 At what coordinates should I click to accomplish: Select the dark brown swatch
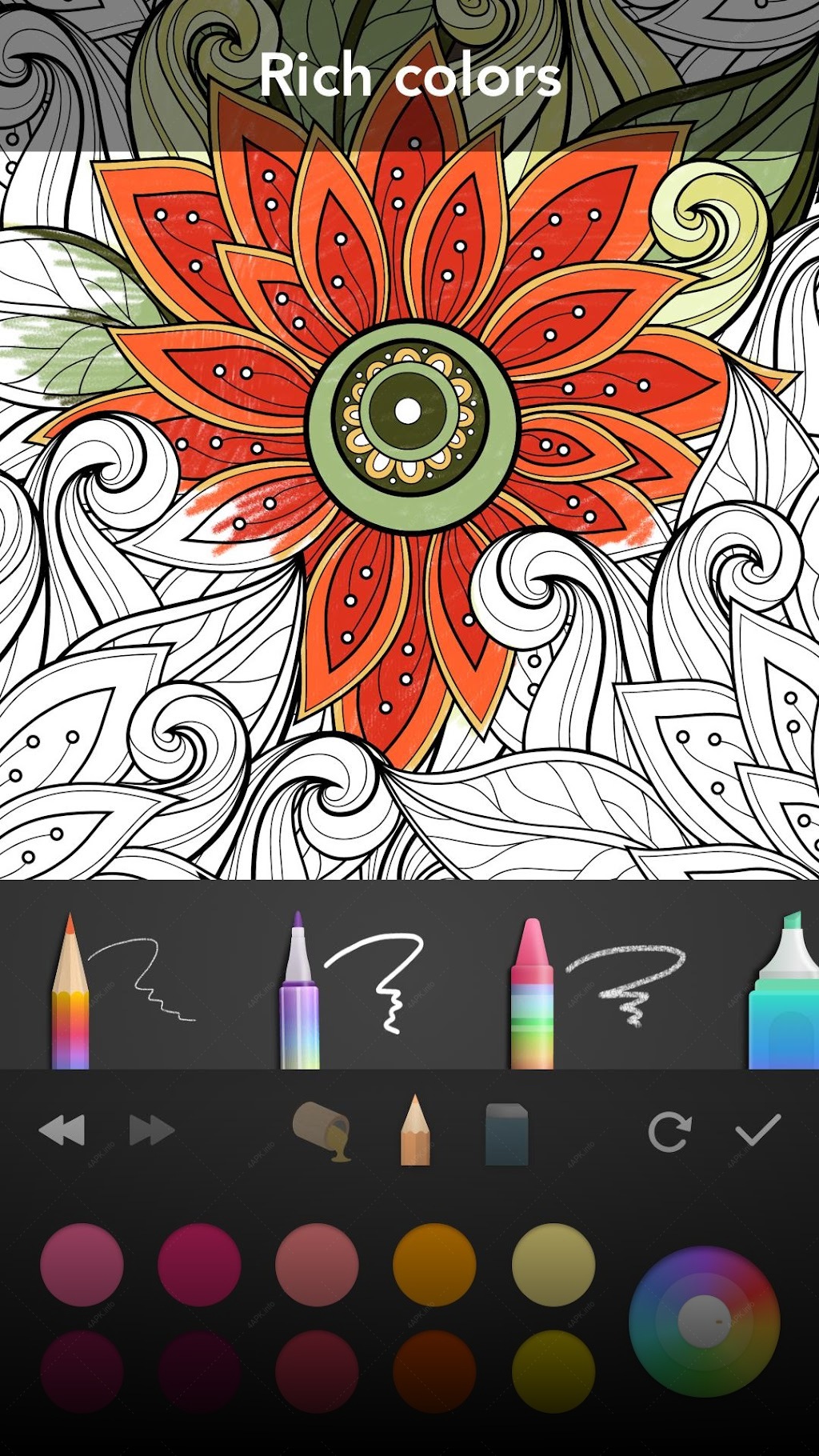click(x=434, y=1371)
